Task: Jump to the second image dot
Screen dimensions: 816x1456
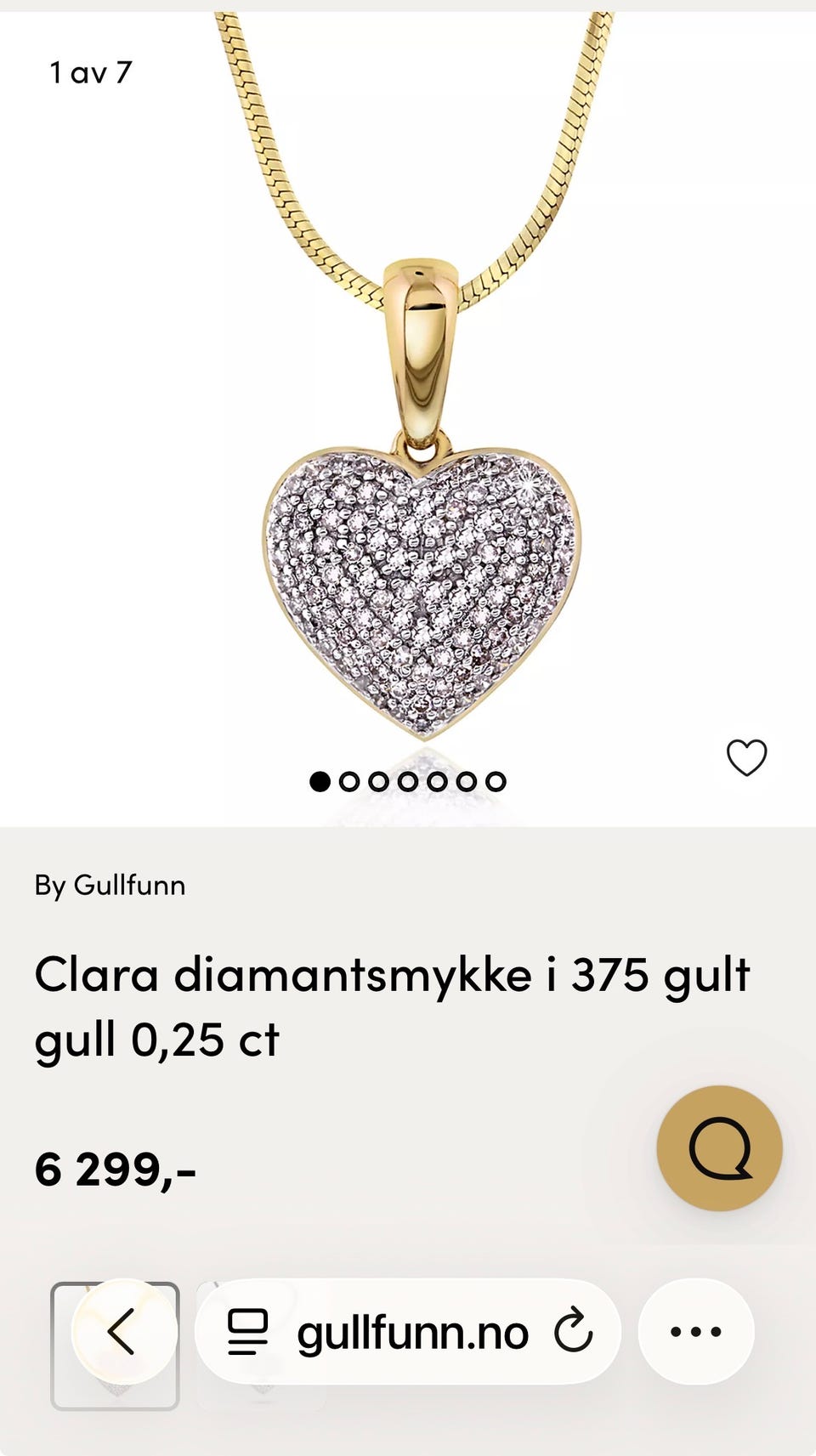Action: 349,781
